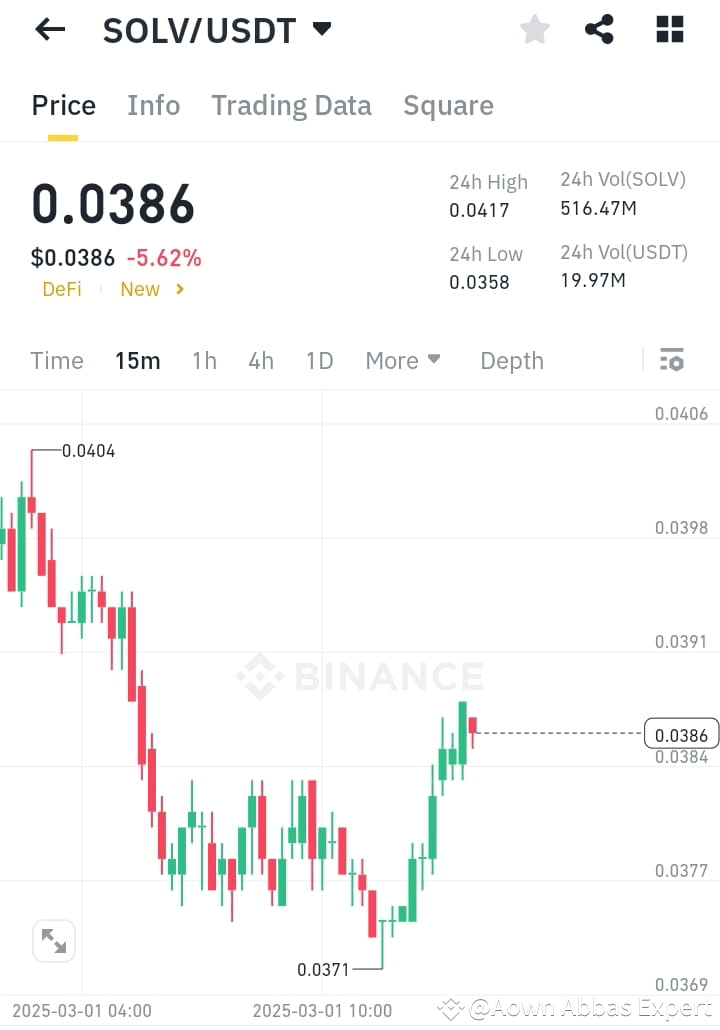
Task: Open the apps grid icon top right
Action: pos(668,29)
